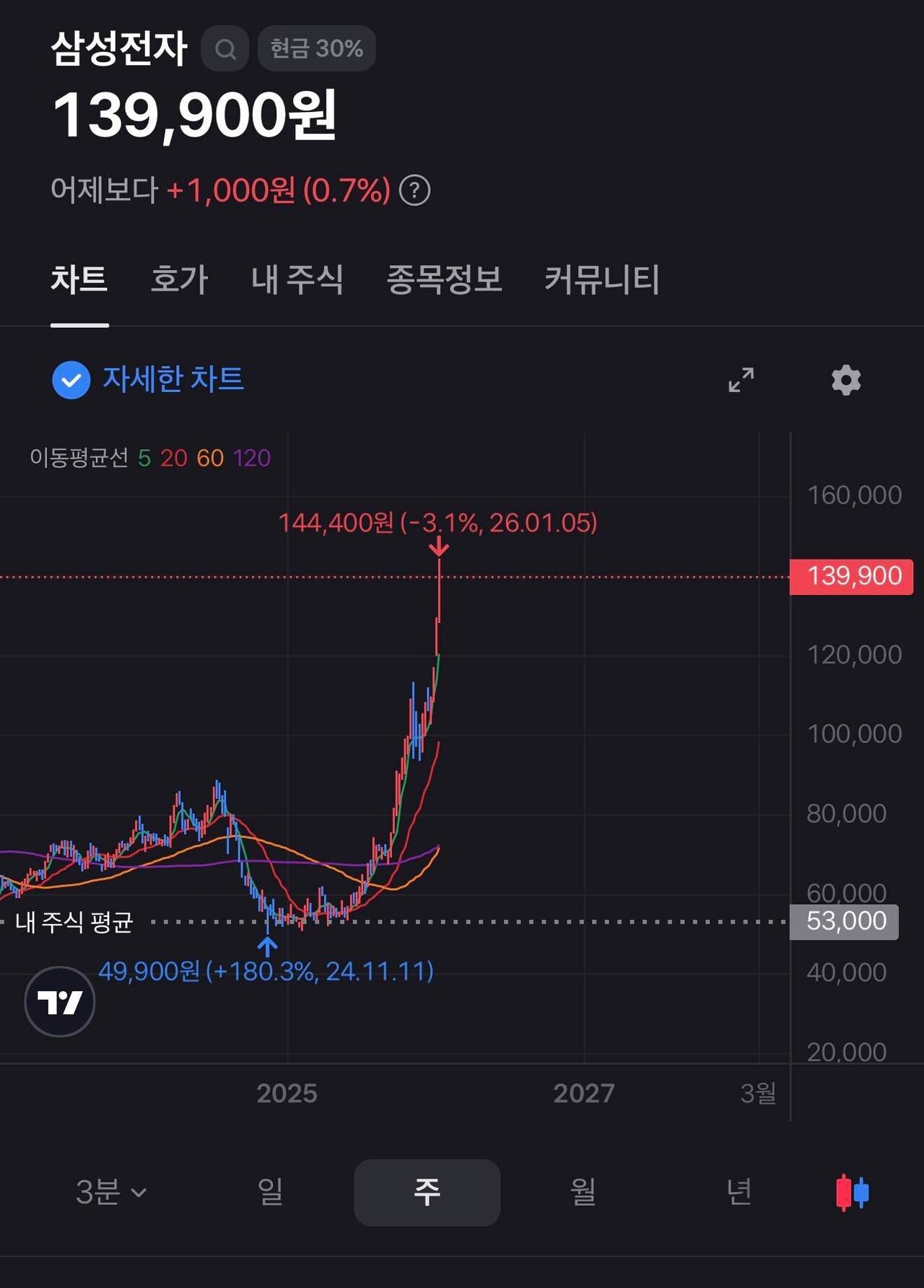Open the stock search magnifier icon
This screenshot has width=924, height=1288.
(226, 48)
